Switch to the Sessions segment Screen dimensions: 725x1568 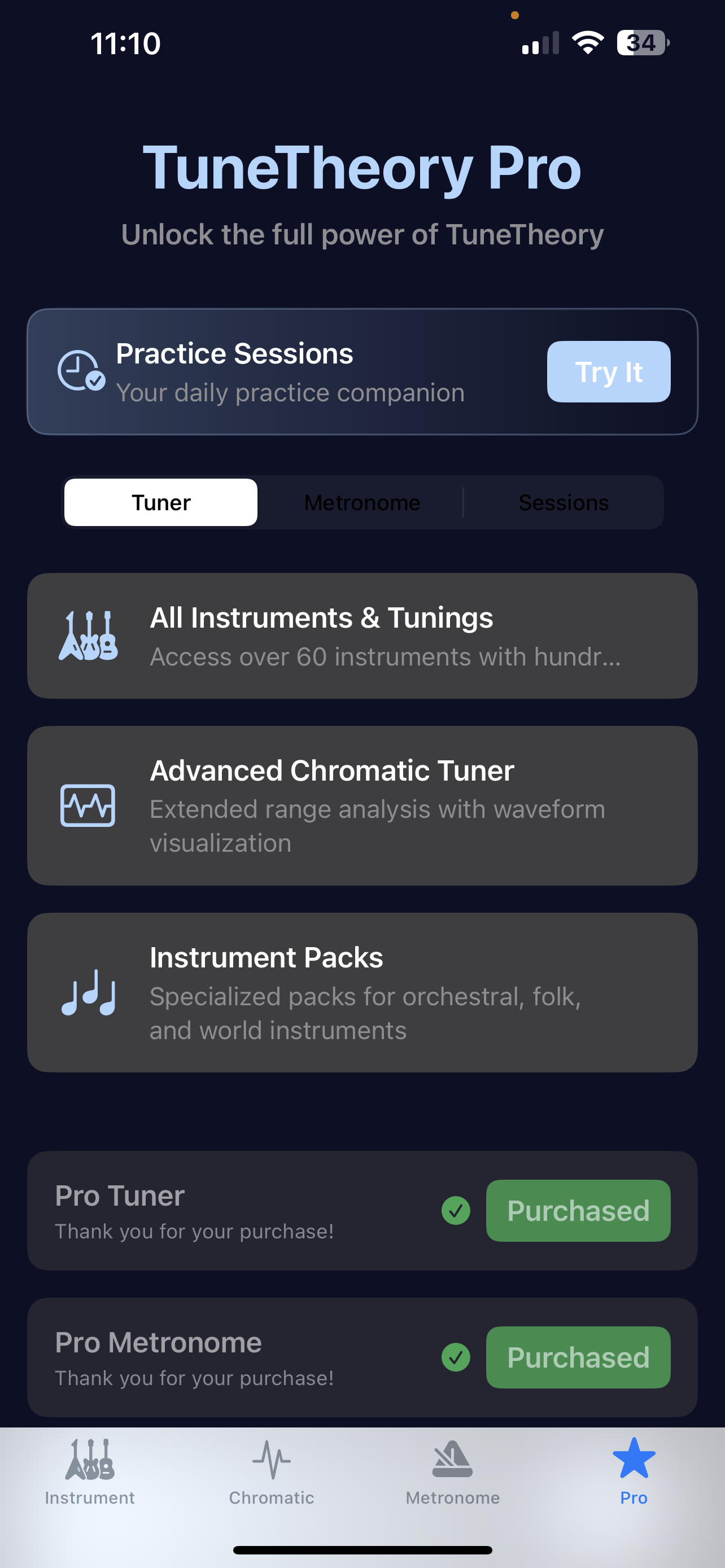click(x=563, y=502)
